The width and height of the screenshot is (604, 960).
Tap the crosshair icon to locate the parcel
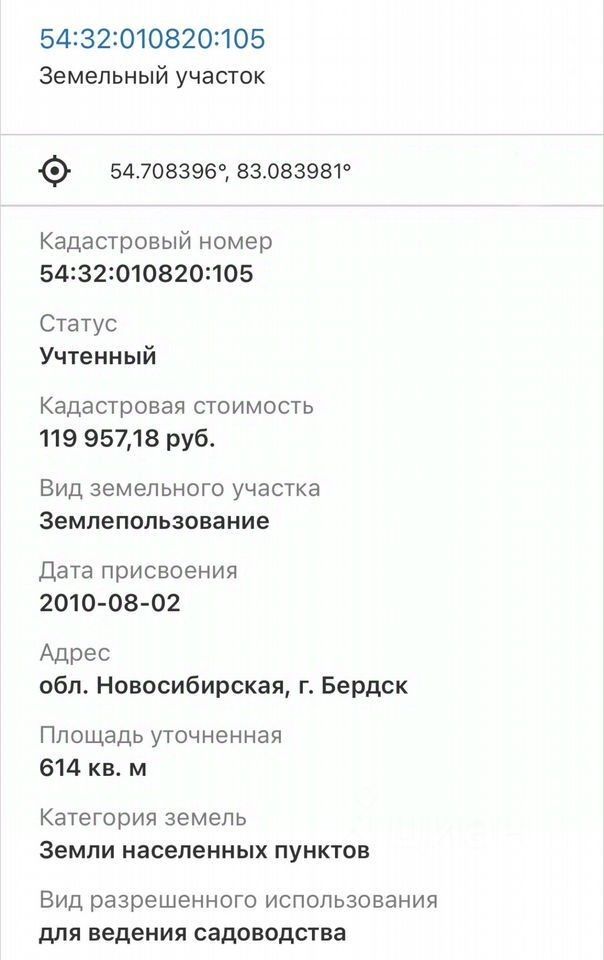tap(55, 171)
